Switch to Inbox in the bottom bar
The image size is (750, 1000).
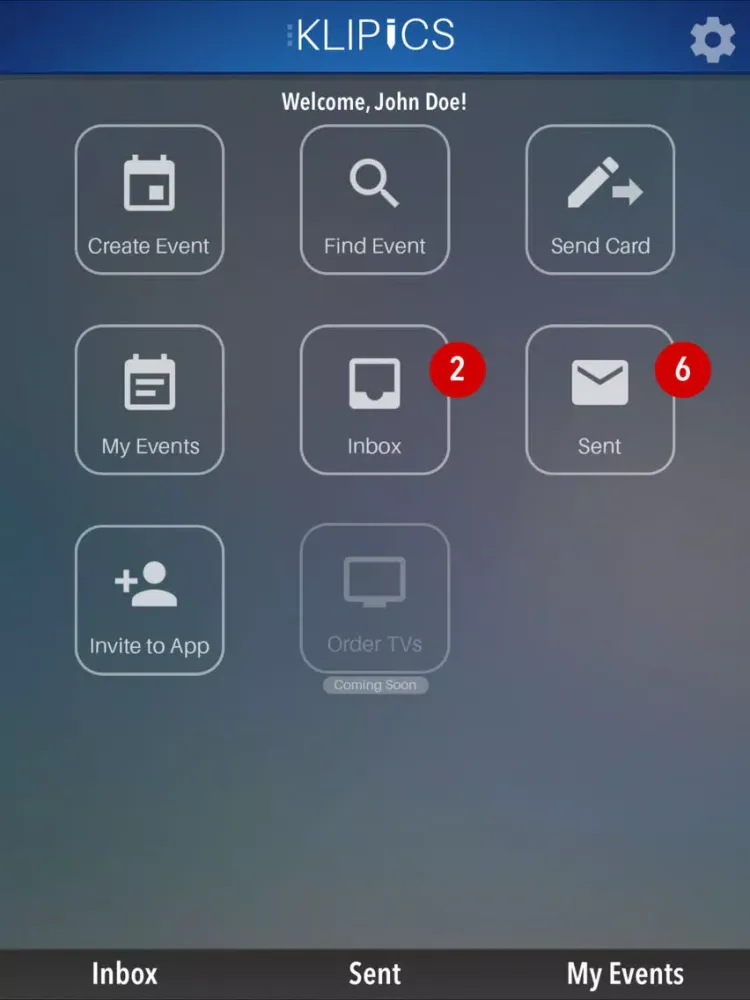[x=124, y=974]
